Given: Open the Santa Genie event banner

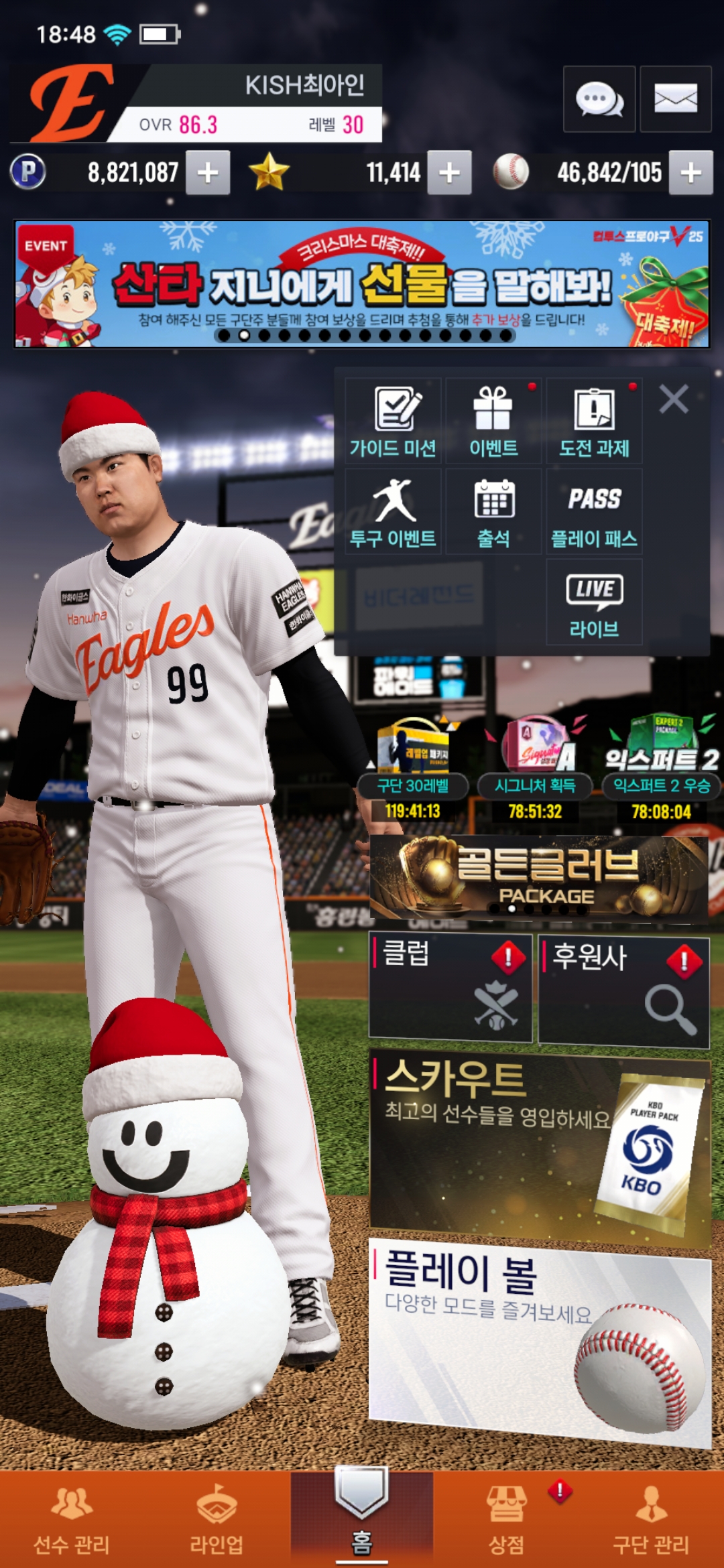Looking at the screenshot, I should [x=362, y=284].
